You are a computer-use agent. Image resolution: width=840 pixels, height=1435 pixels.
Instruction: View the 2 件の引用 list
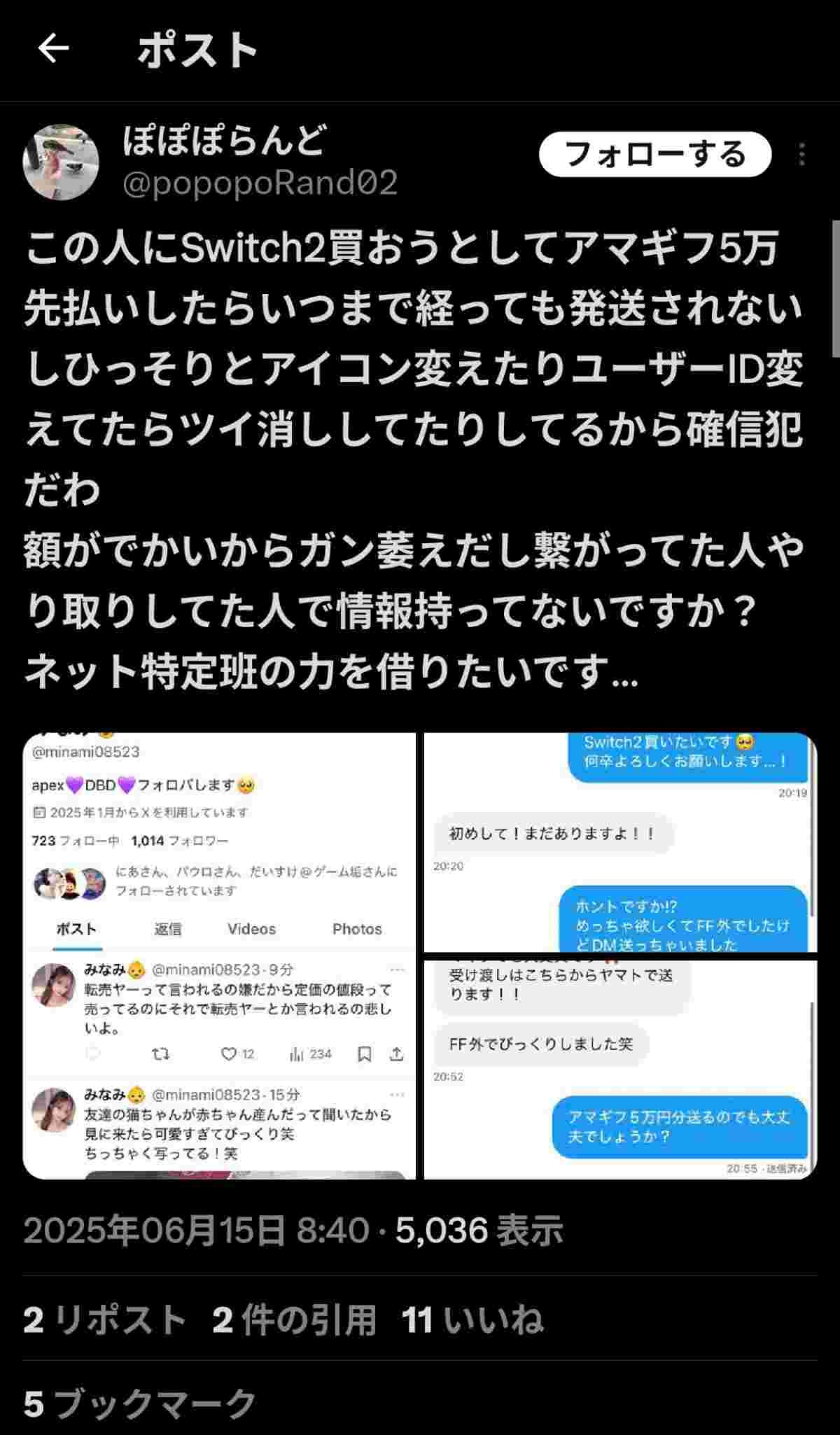coord(295,1319)
